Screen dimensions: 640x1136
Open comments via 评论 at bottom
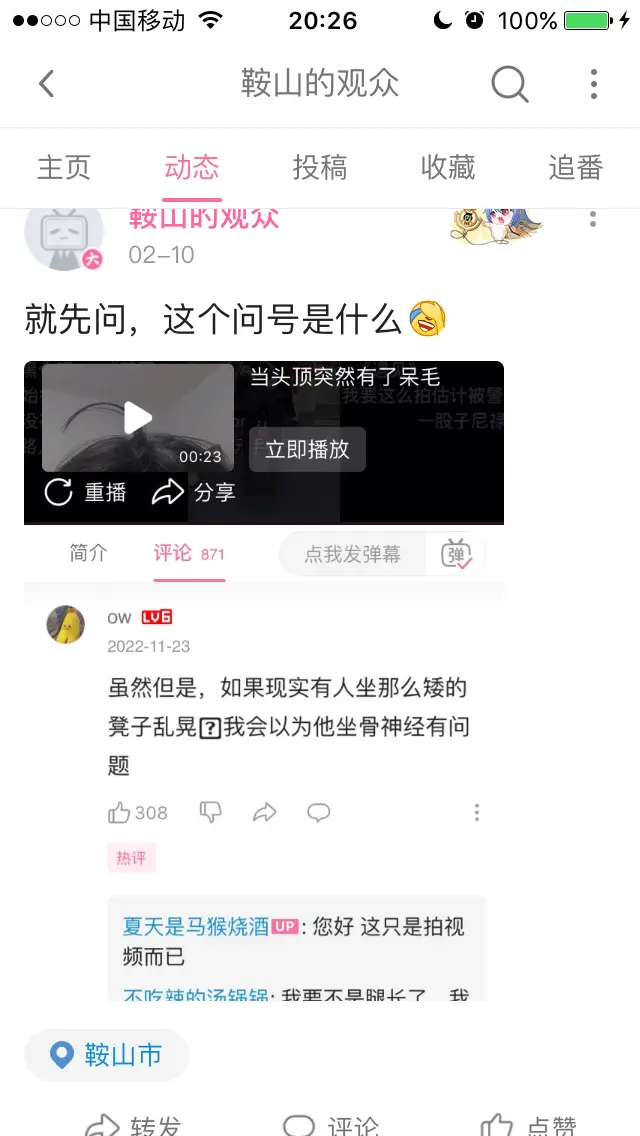click(332, 1124)
